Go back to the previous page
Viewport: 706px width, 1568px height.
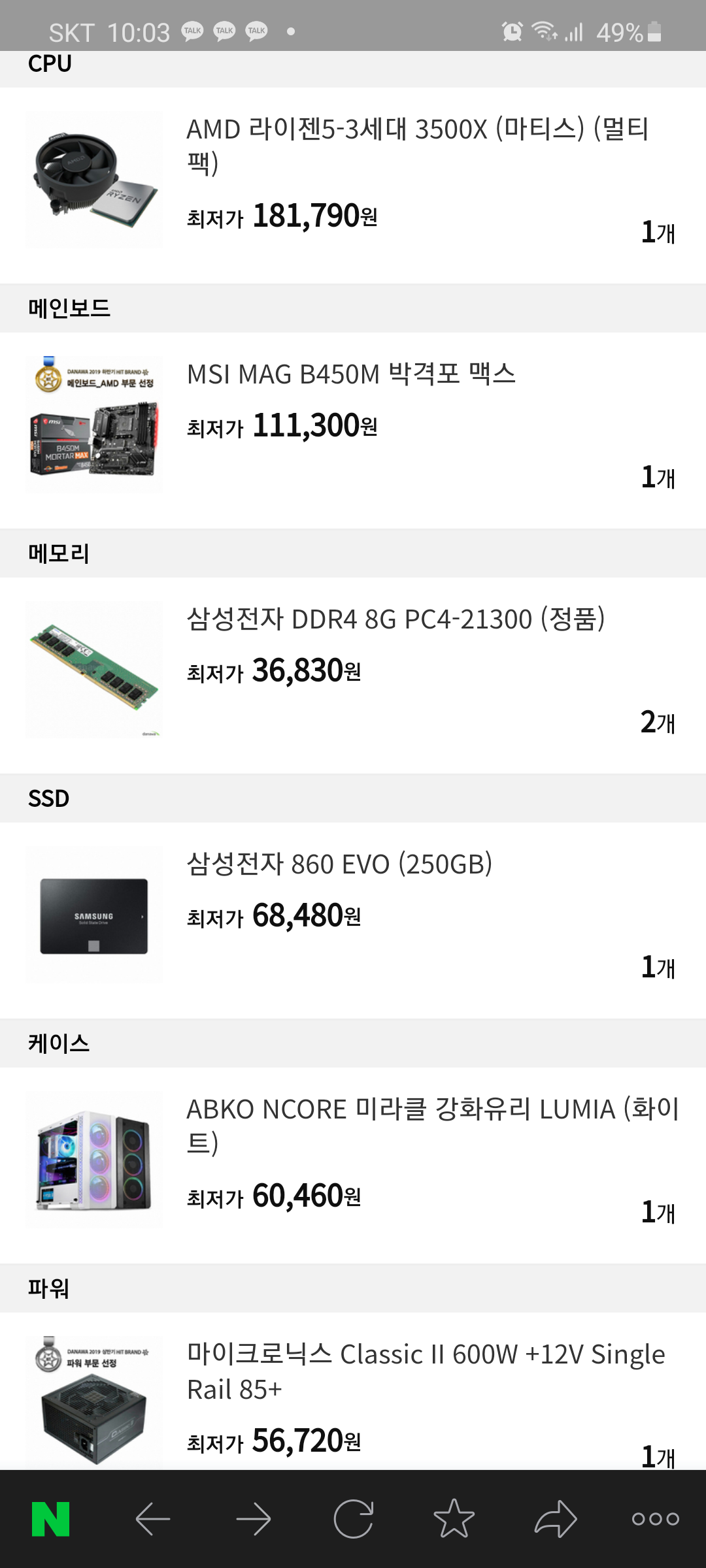click(153, 1519)
